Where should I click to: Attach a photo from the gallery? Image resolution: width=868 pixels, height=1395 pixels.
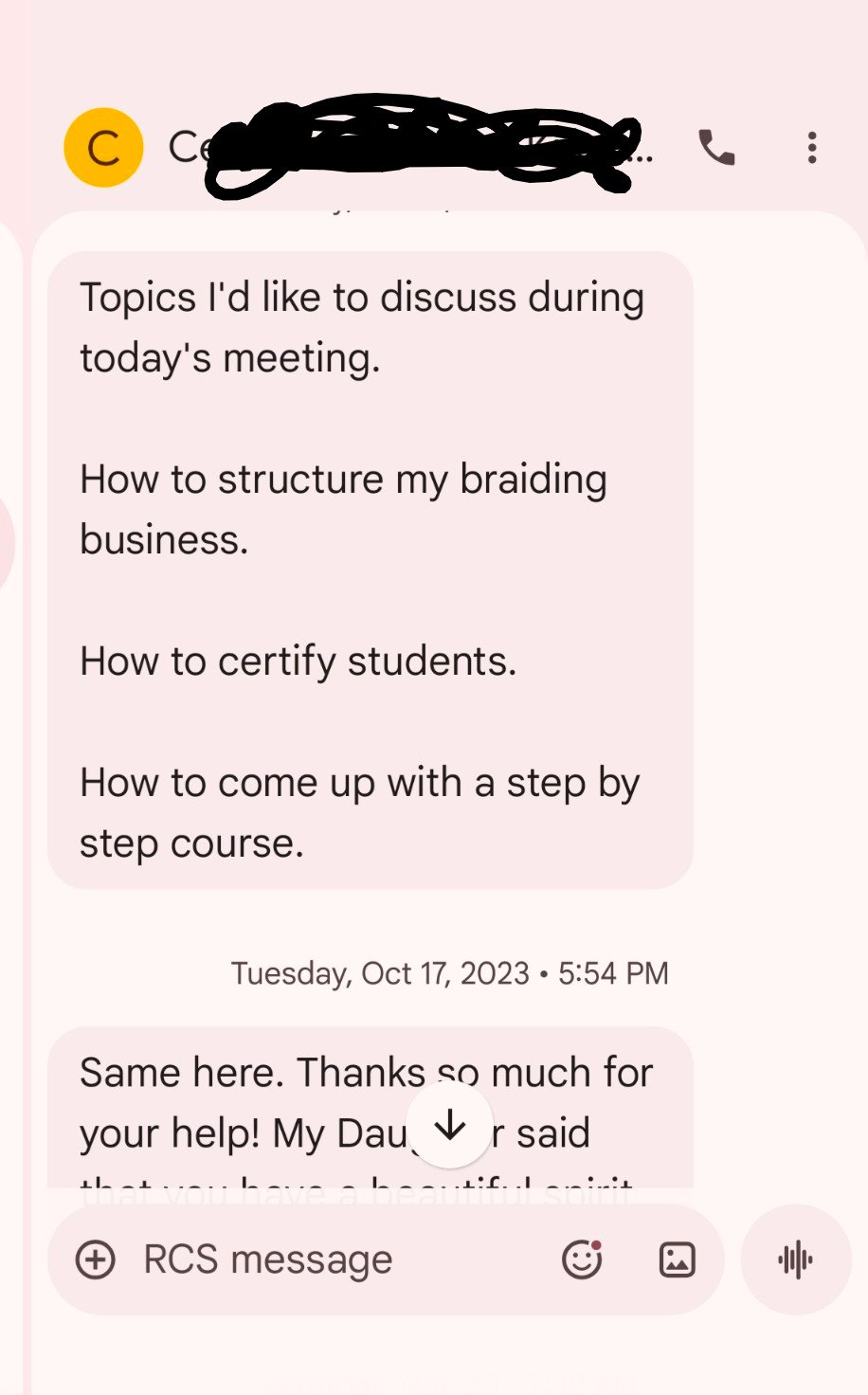(x=677, y=1259)
